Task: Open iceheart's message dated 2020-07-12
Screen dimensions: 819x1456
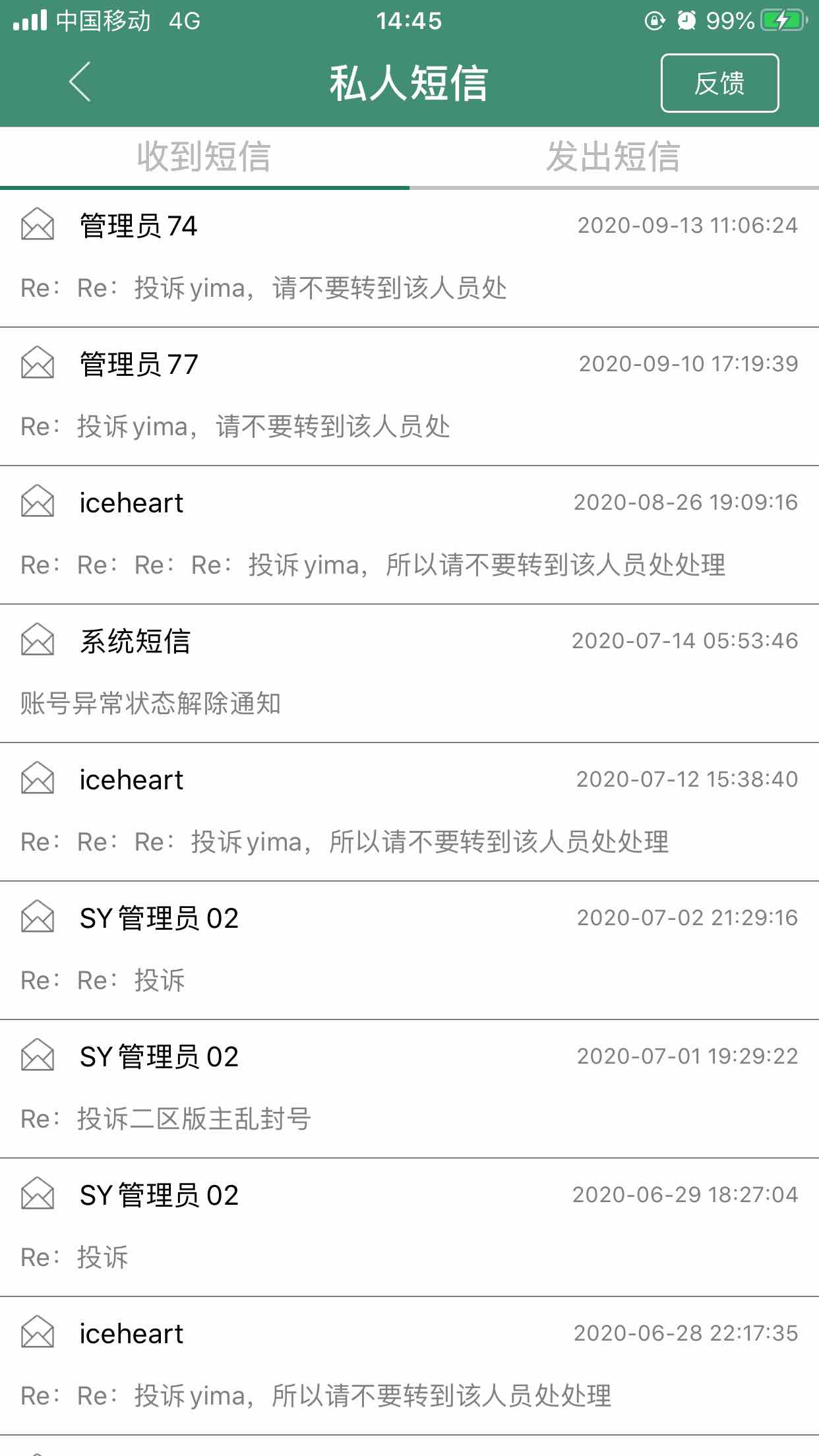Action: click(x=409, y=812)
